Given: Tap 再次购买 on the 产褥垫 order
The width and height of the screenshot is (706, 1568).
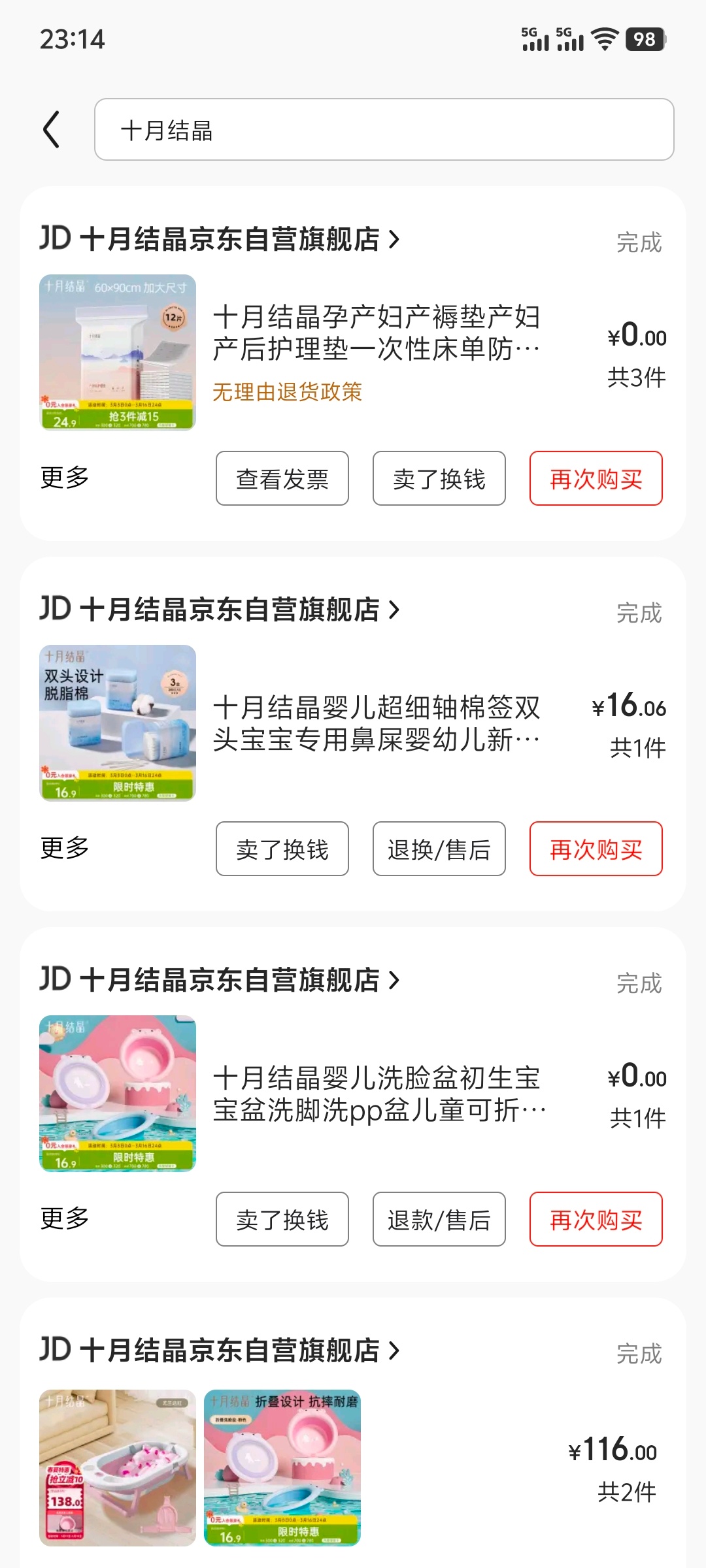Looking at the screenshot, I should [596, 478].
